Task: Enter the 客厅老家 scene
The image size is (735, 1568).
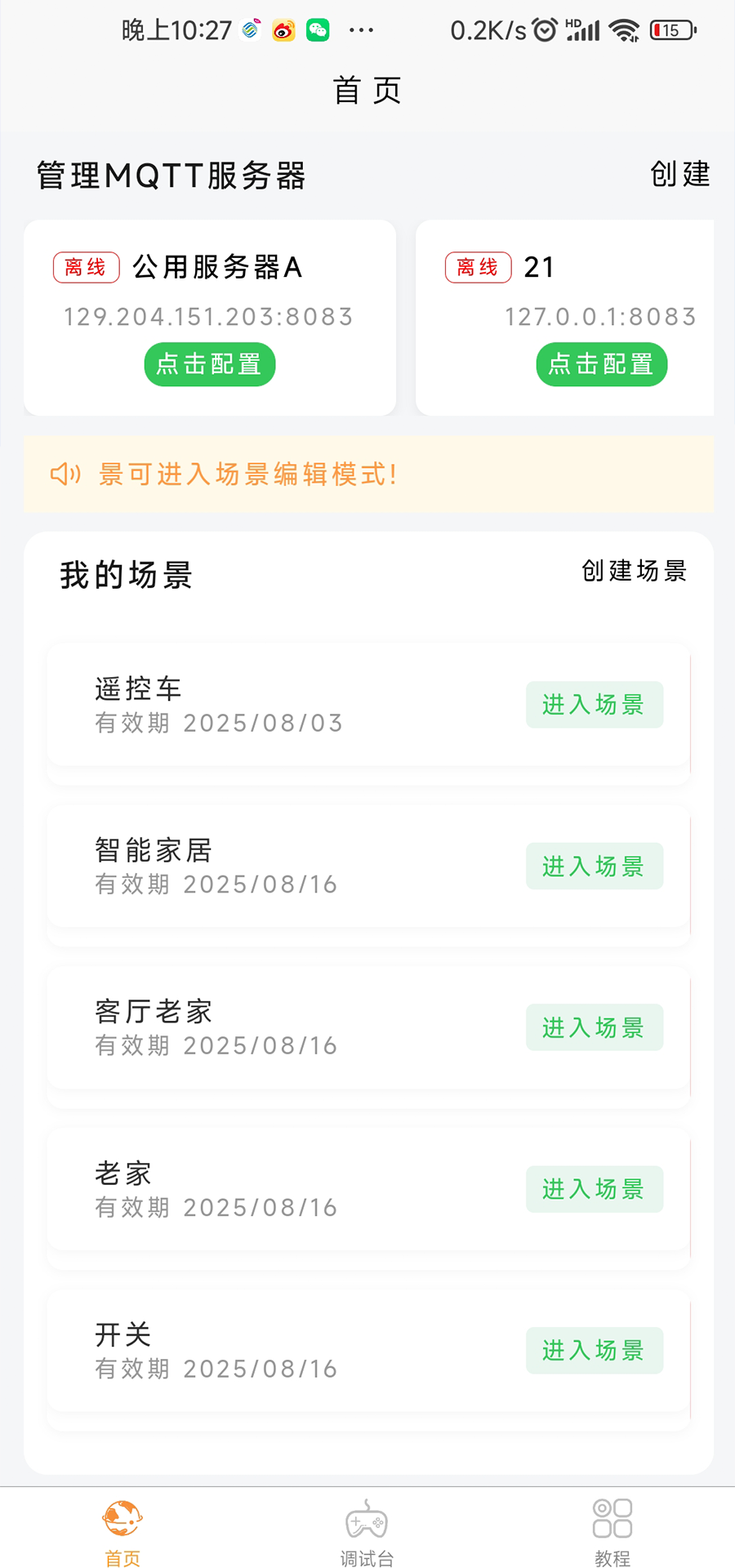Action: (x=594, y=1027)
